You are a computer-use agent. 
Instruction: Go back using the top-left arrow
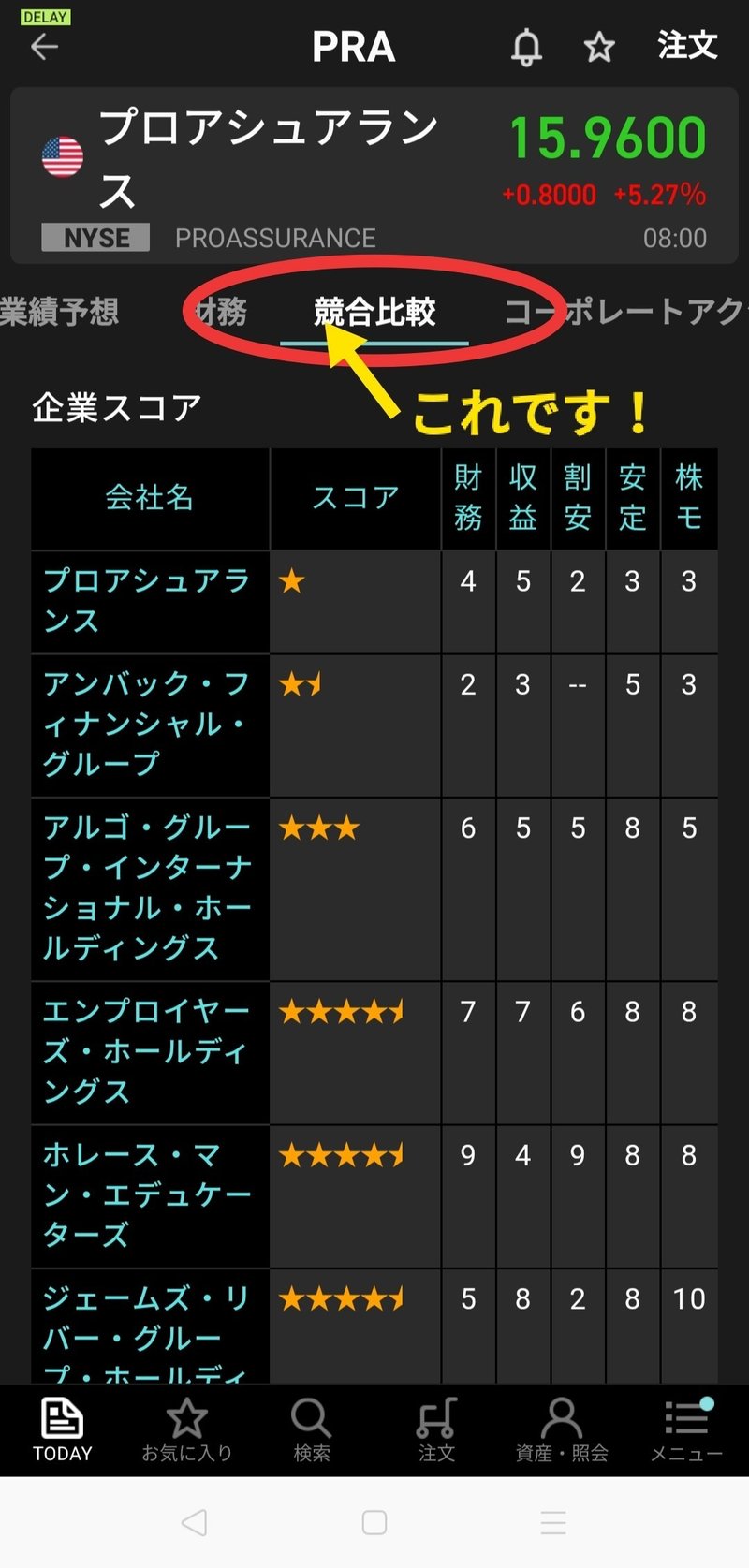pos(44,47)
